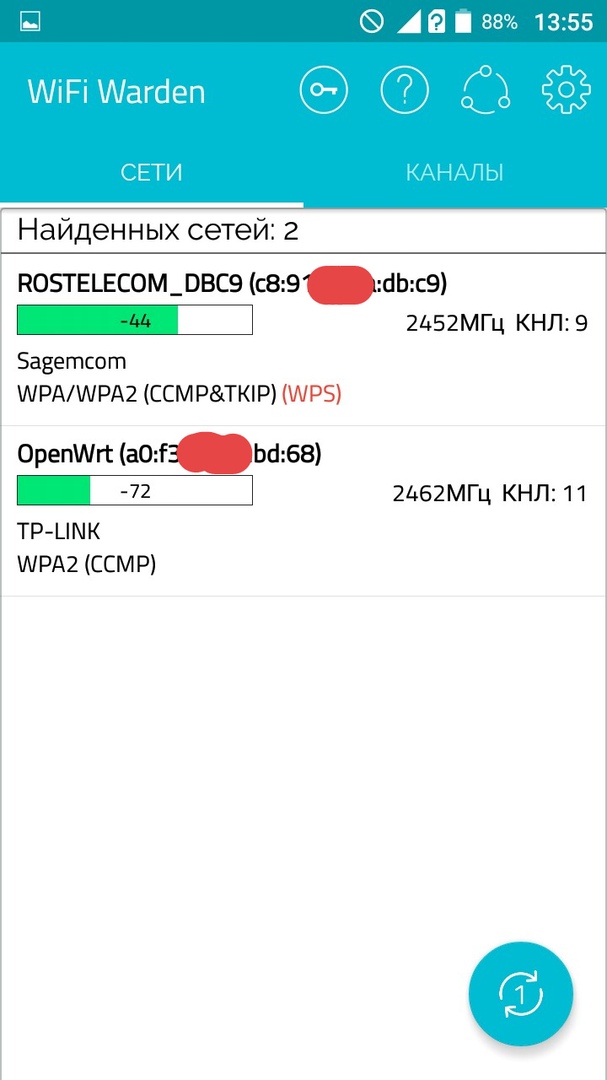The image size is (607, 1080).
Task: Tap the floating refresh scan button
Action: [521, 995]
